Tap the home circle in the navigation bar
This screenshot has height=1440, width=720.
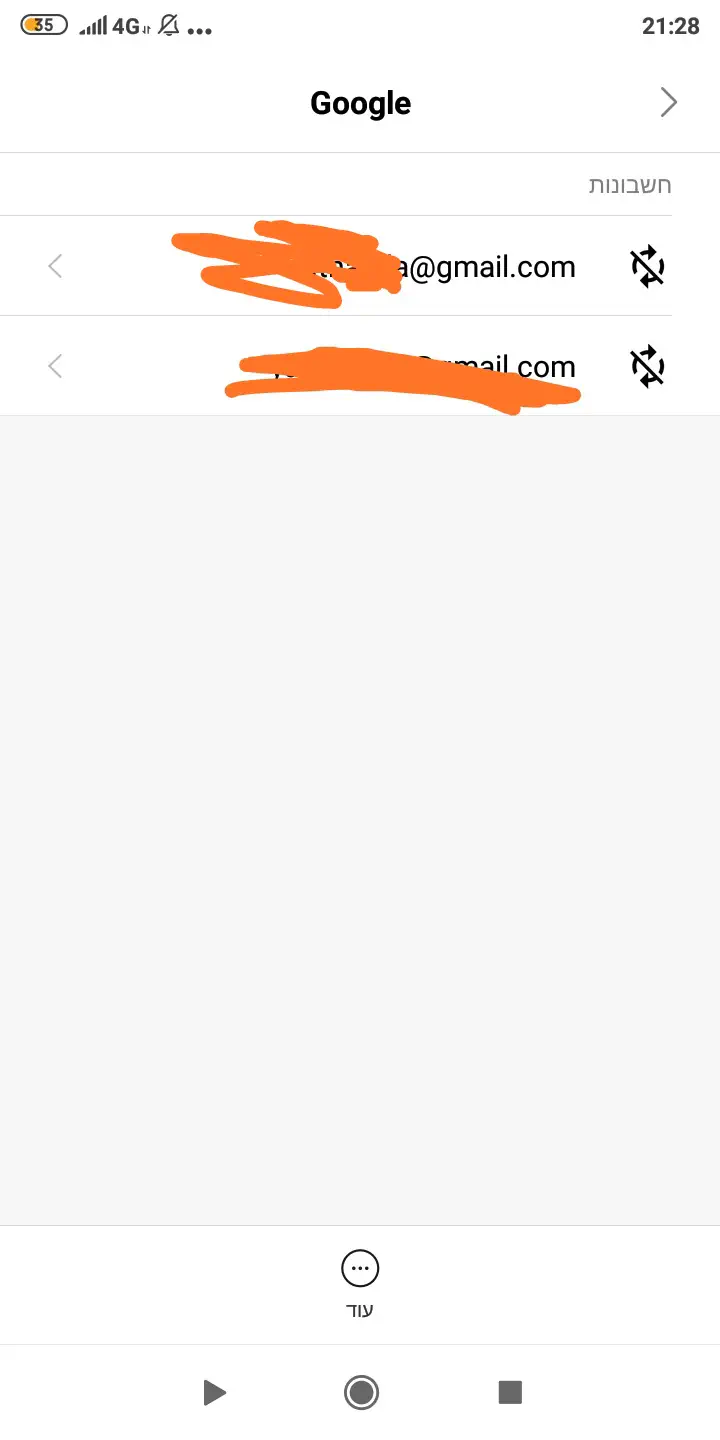point(360,1392)
